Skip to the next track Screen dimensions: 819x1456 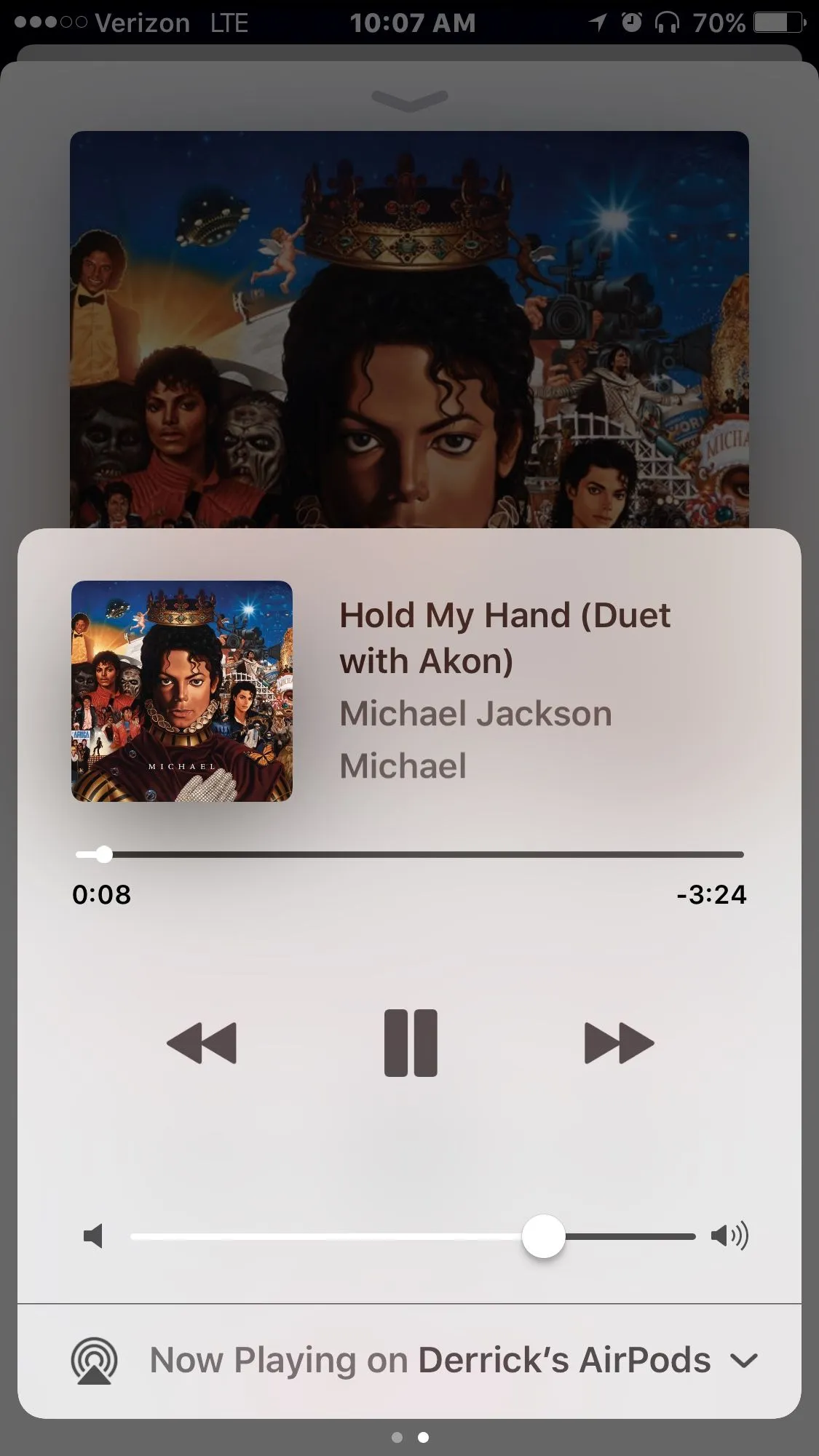619,1043
